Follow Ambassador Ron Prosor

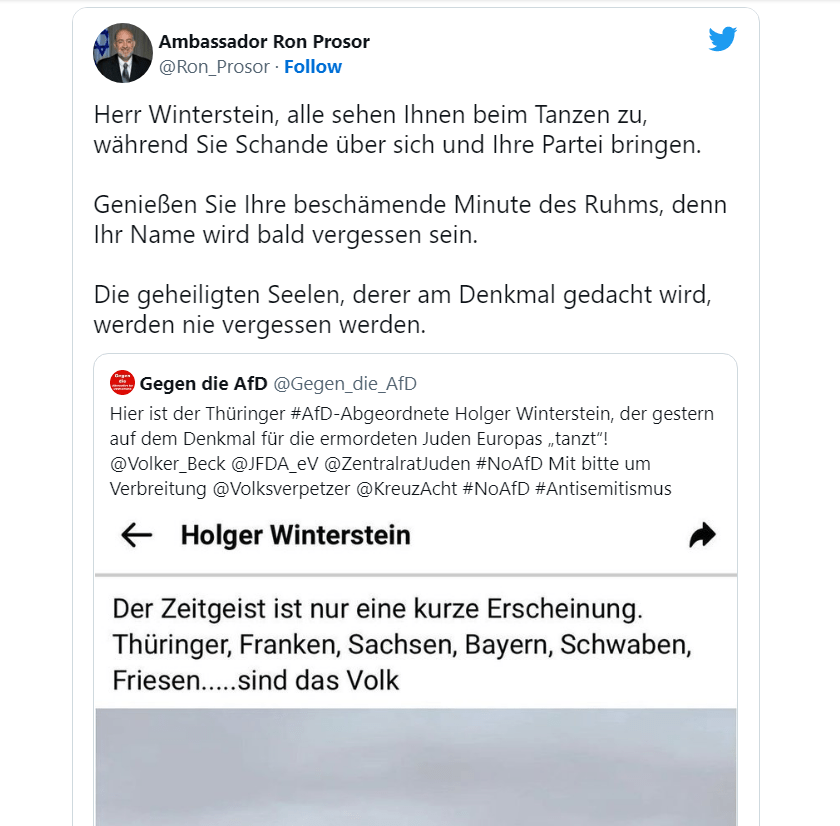[x=312, y=67]
